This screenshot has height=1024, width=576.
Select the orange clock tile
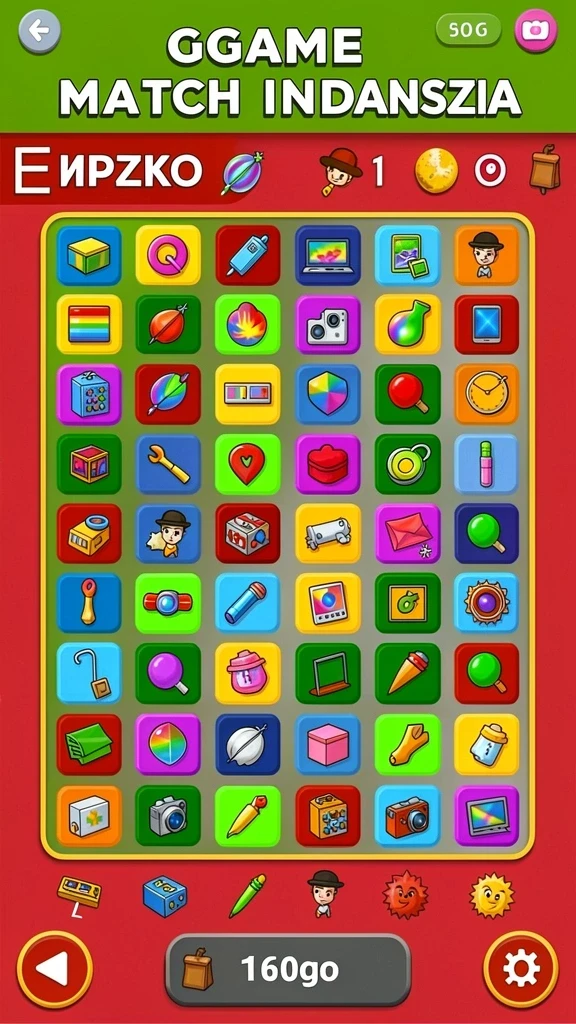click(x=487, y=394)
